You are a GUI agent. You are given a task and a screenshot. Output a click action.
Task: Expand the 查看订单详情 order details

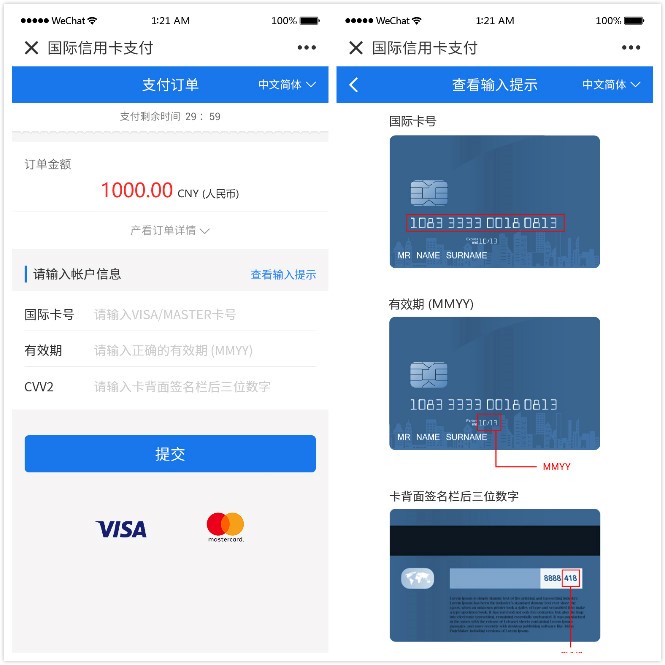pos(170,230)
